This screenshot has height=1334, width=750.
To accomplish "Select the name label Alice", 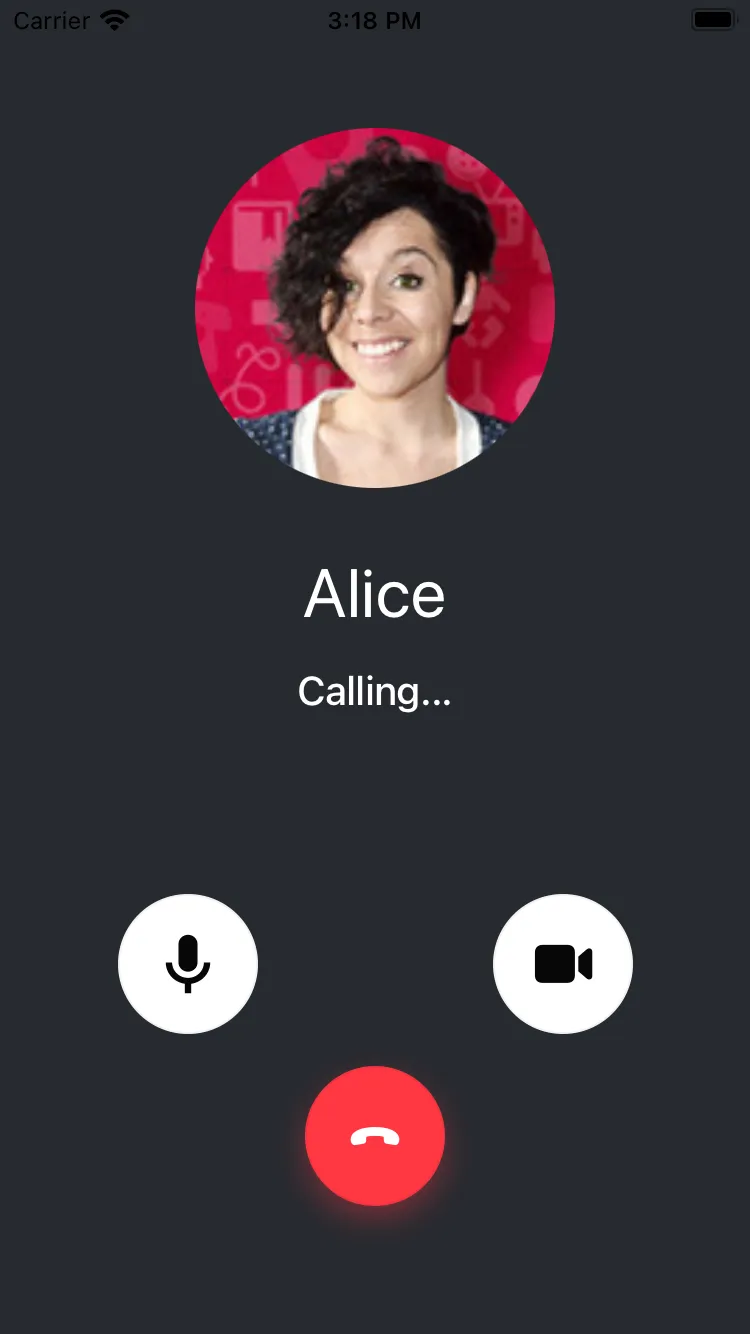I will 375,593.
